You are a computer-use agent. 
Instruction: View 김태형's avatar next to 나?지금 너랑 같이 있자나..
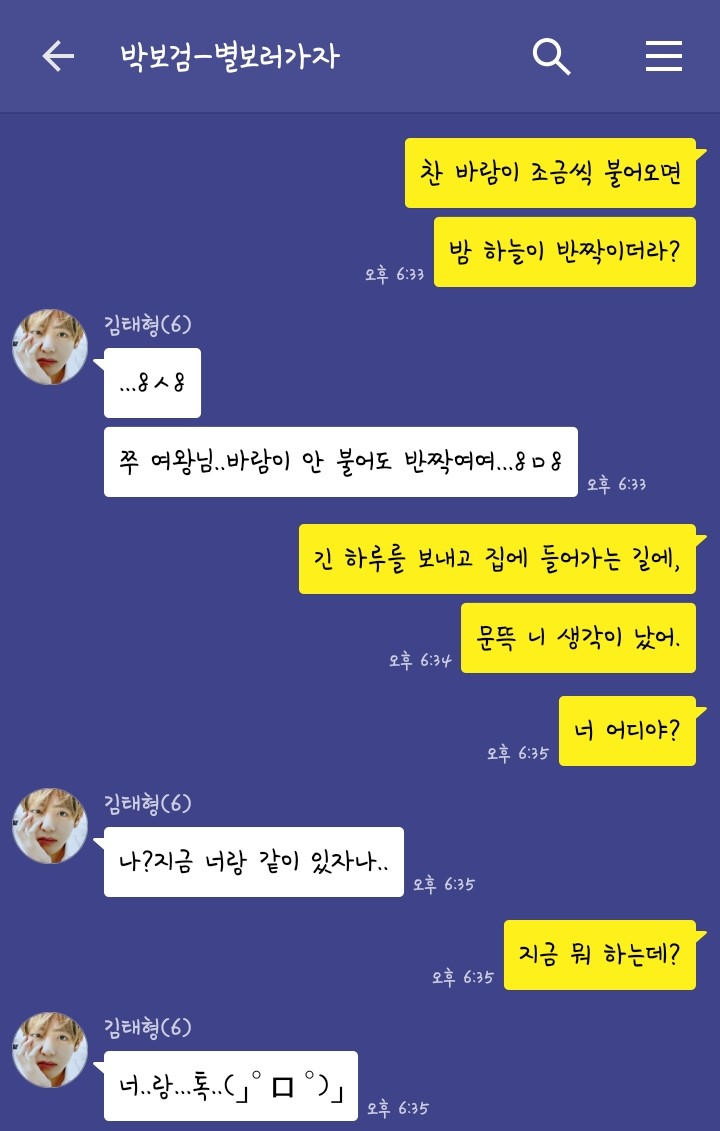pos(50,826)
